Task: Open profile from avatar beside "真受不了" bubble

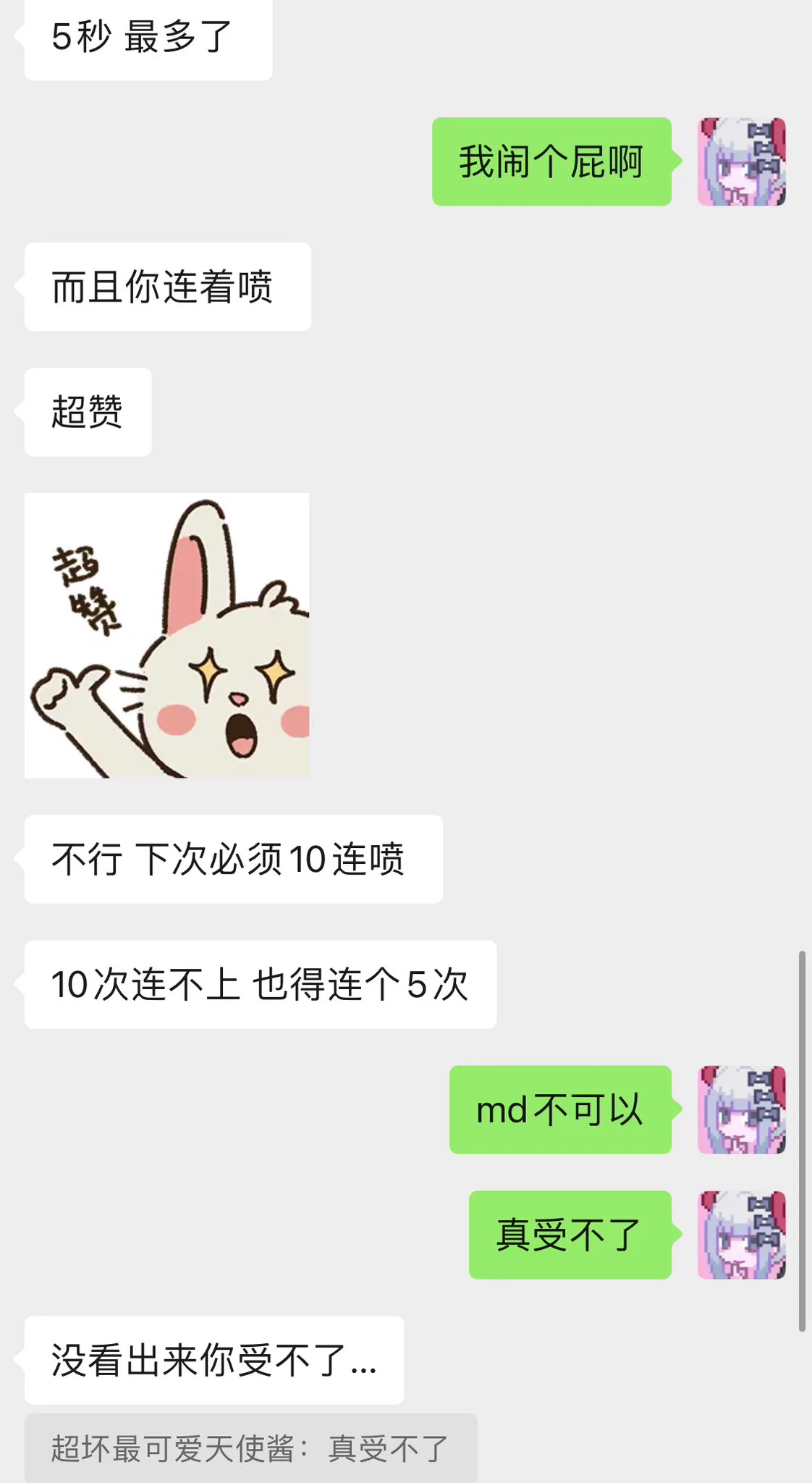Action: point(741,1235)
